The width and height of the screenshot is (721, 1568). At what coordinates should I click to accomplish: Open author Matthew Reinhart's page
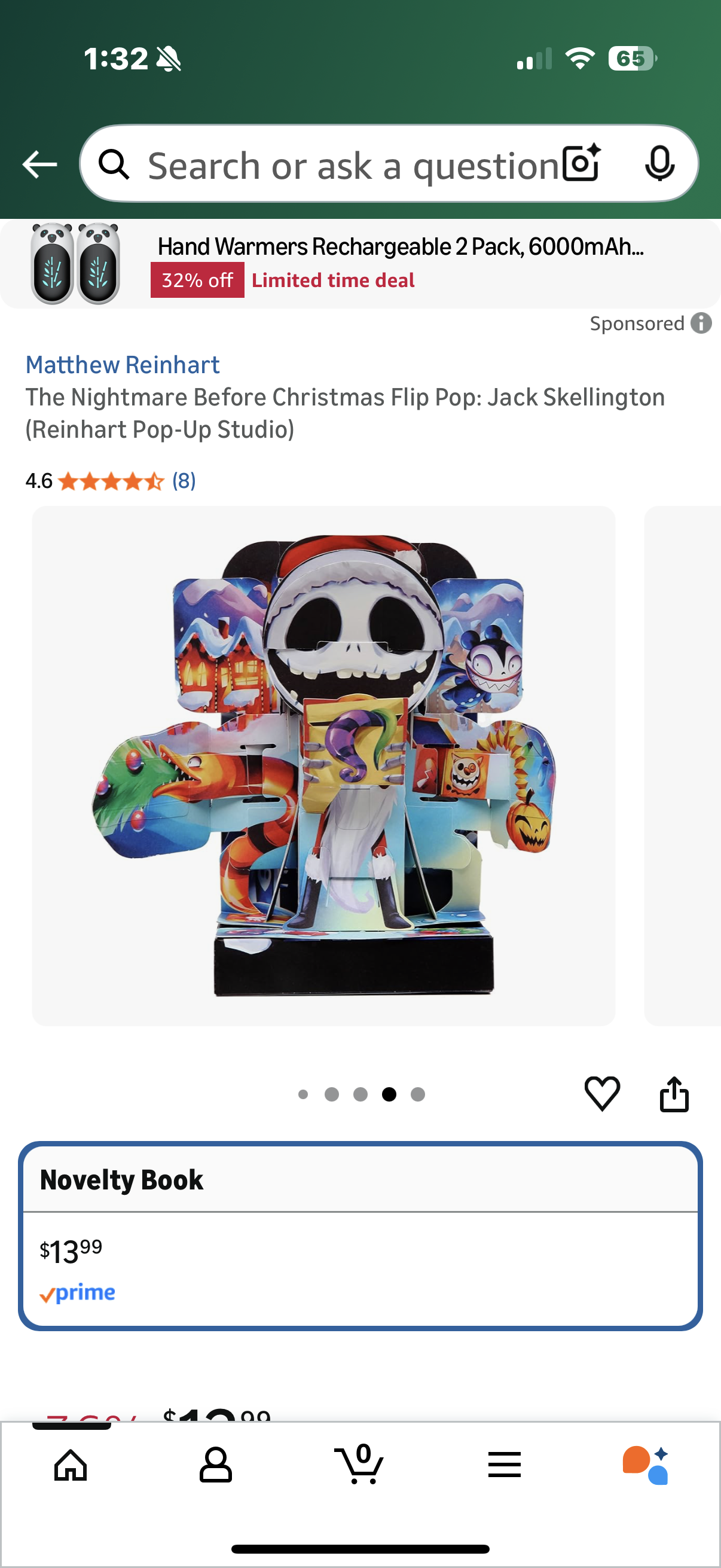tap(123, 365)
